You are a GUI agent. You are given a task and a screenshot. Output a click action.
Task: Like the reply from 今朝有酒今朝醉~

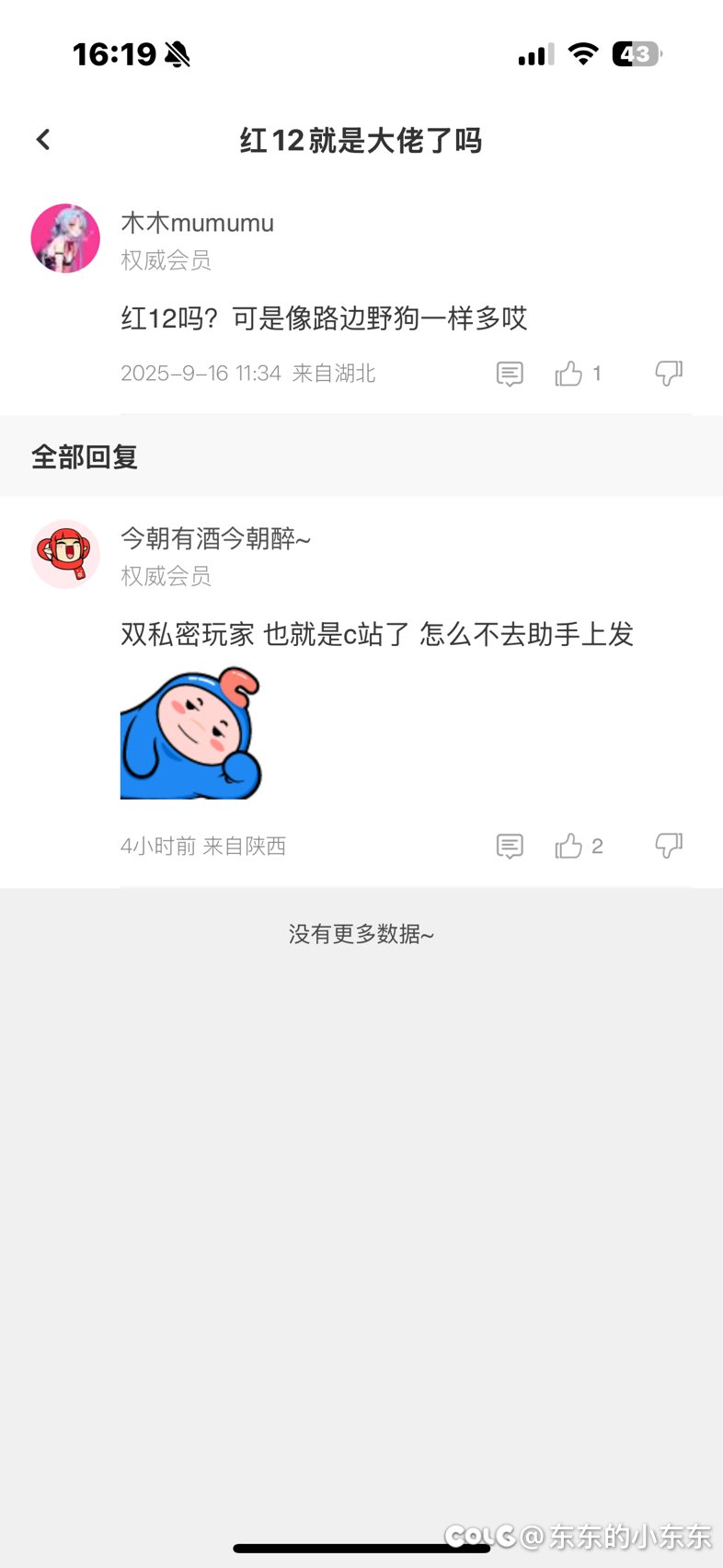(569, 846)
